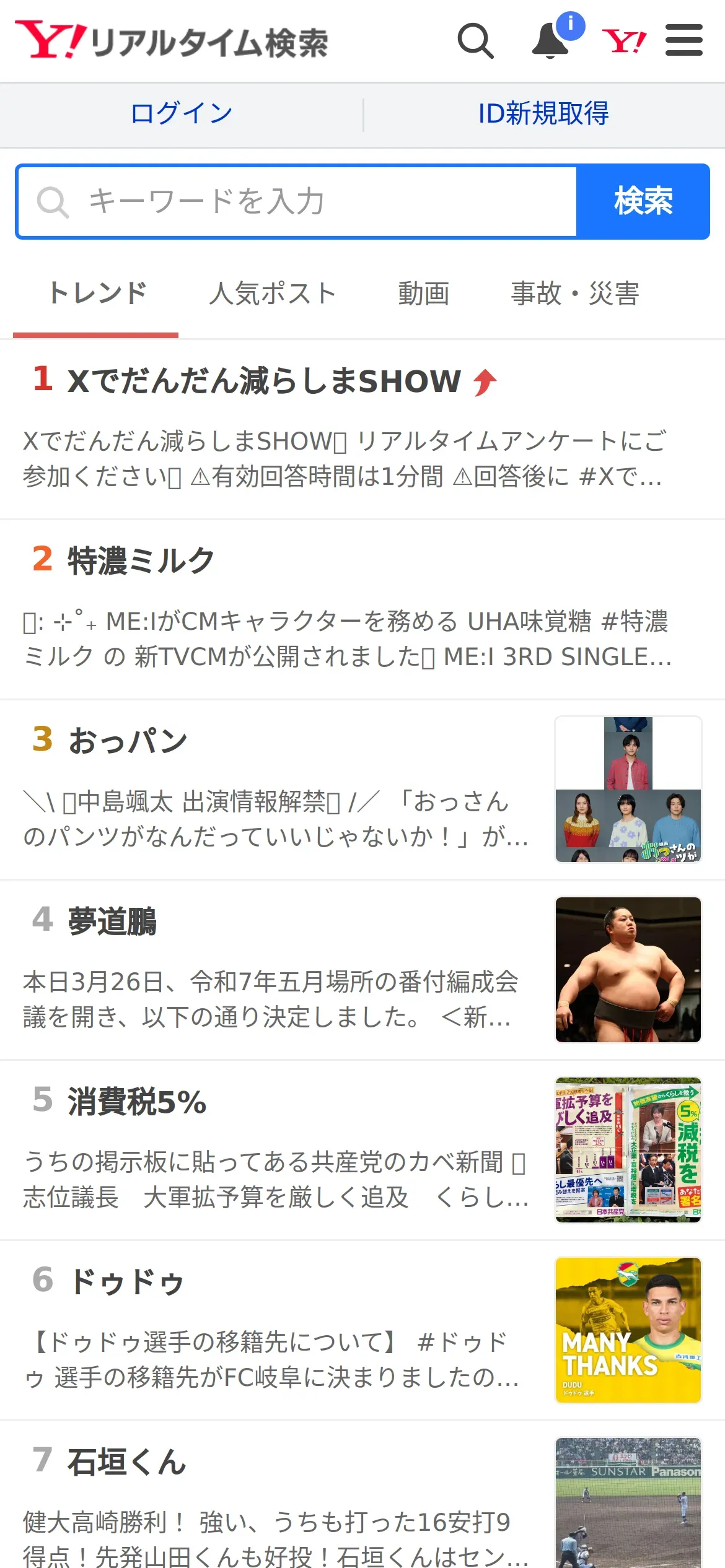Open trend 2 特濃ミルク
The width and height of the screenshot is (725, 1568).
pos(141,560)
